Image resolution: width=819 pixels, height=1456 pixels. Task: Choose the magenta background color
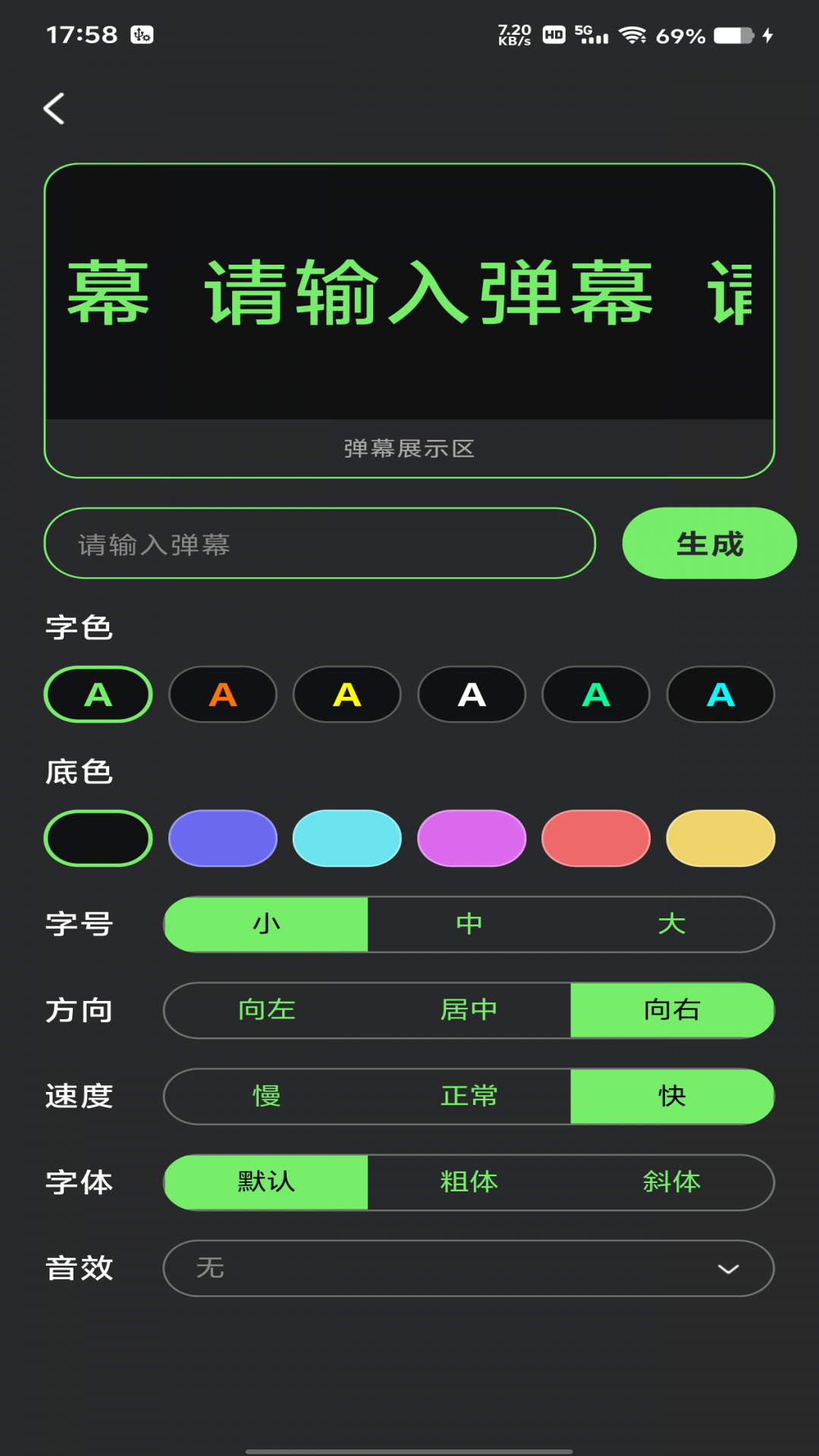[x=471, y=838]
